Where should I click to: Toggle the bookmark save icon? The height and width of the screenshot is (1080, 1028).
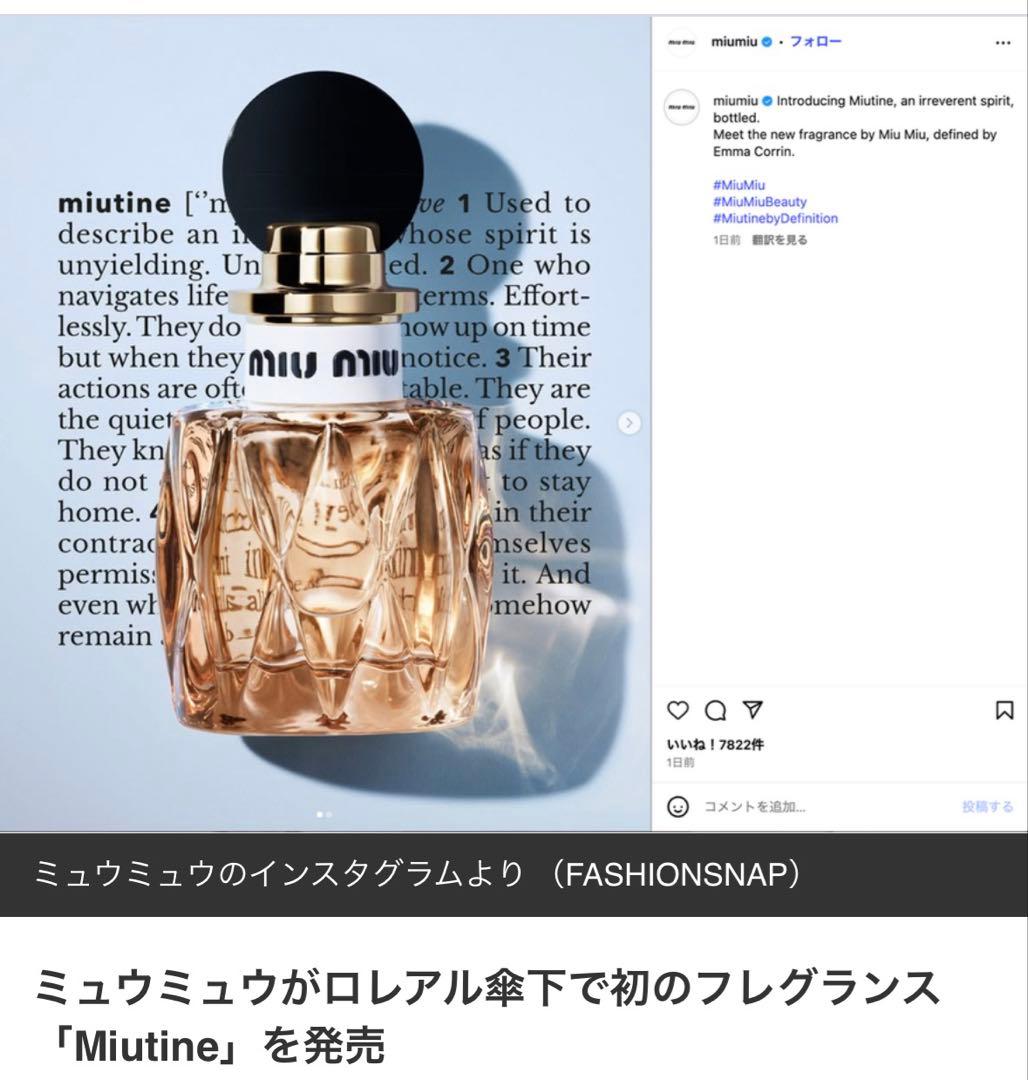(1003, 709)
